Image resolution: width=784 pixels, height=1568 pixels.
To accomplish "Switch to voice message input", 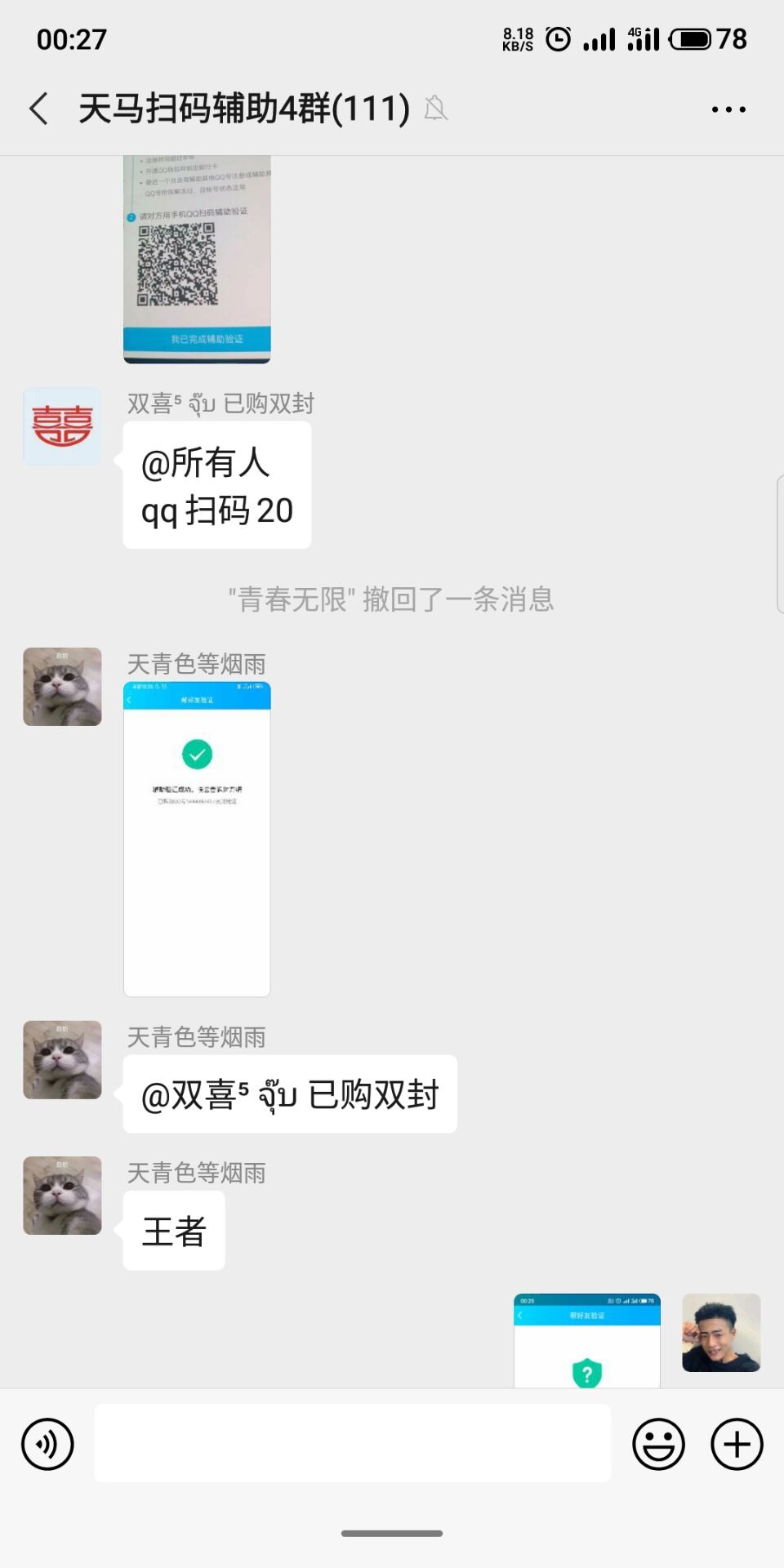I will coord(47,1444).
